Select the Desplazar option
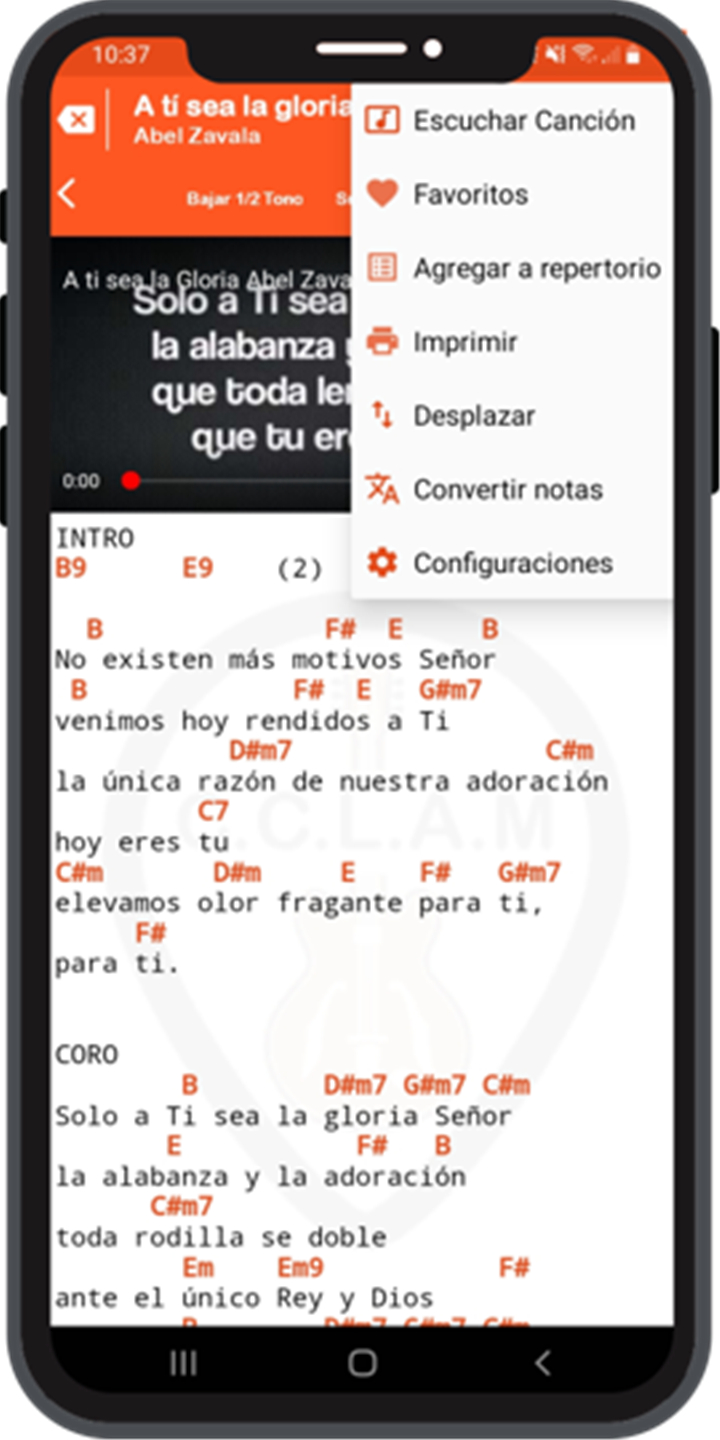720x1440 pixels. (x=512, y=416)
